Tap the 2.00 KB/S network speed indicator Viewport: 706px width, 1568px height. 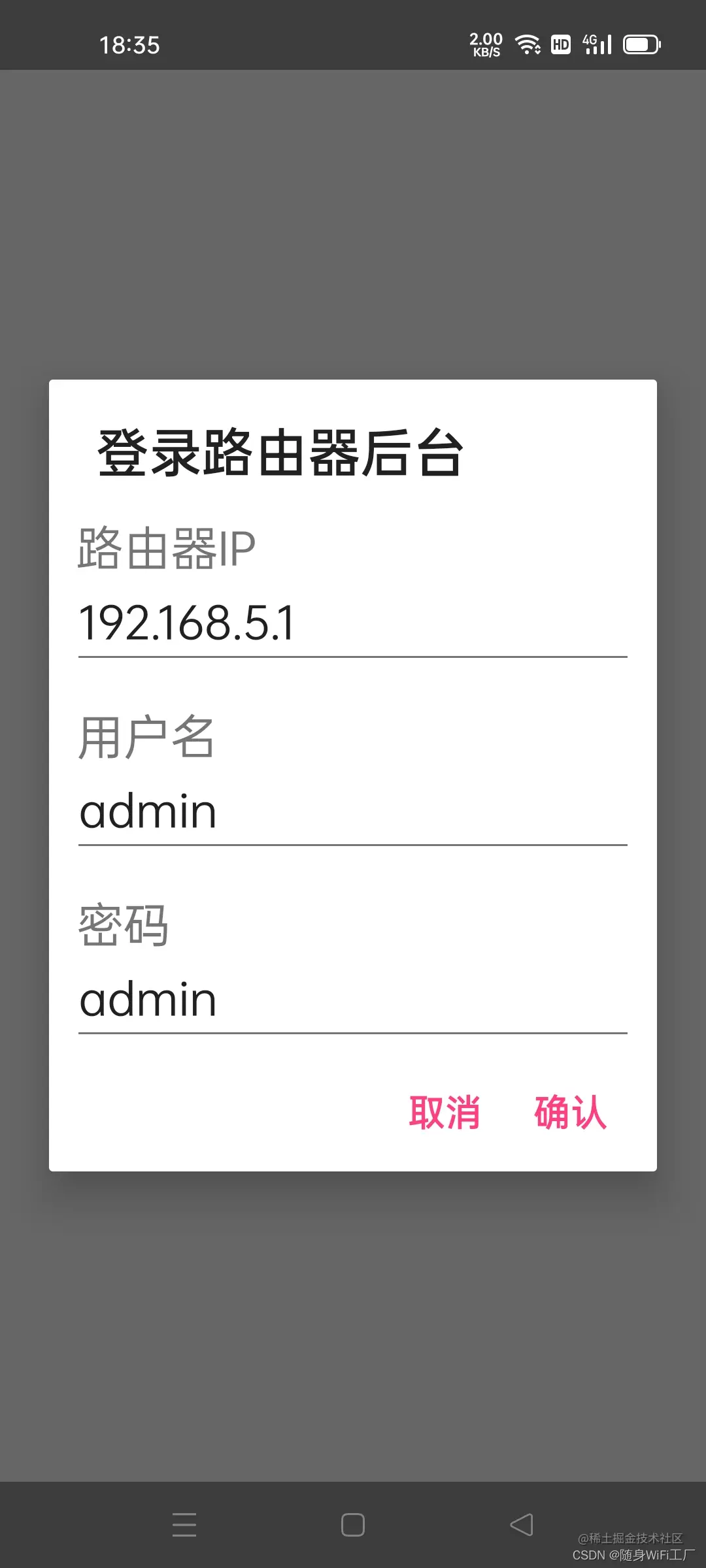(x=484, y=44)
